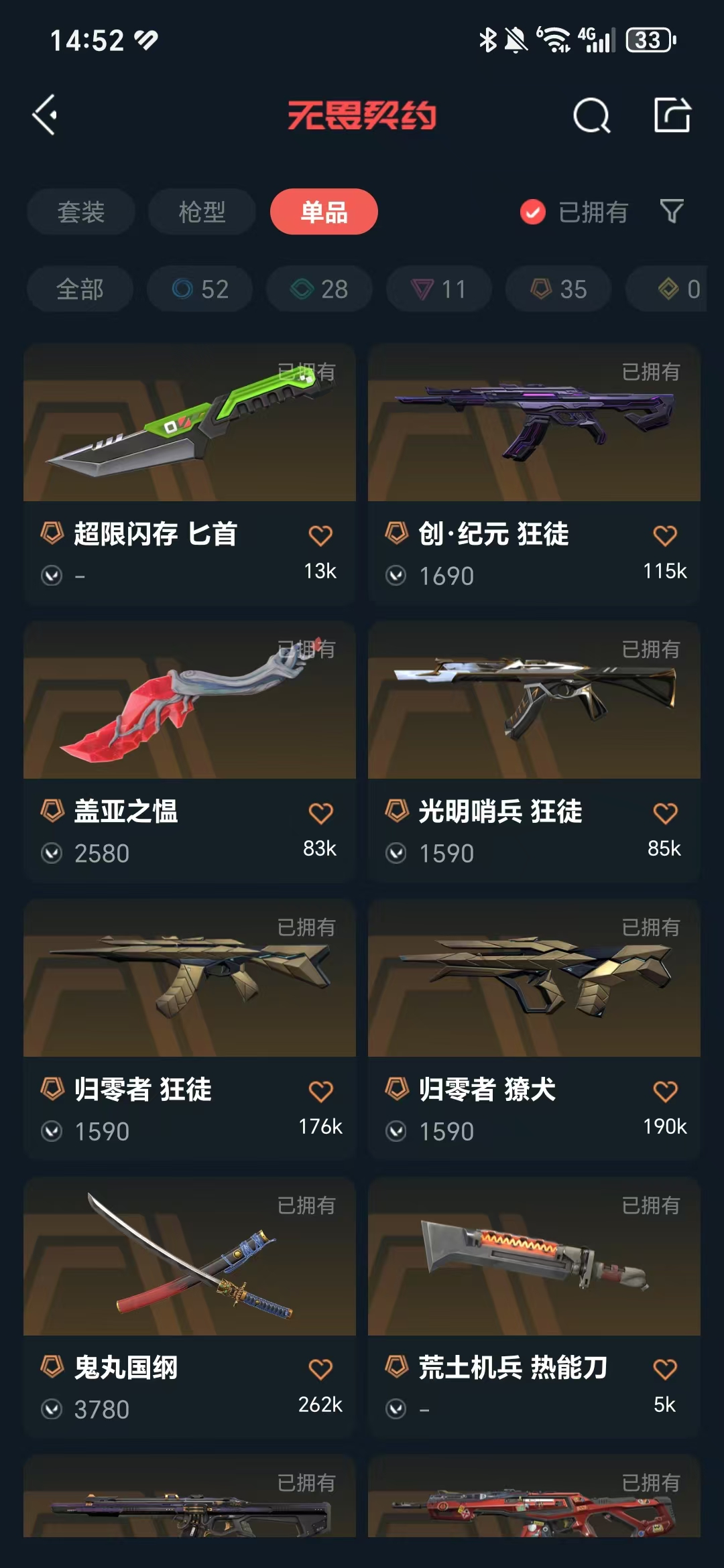724x1568 pixels.
Task: Favorite the 光明哨兵 狂徒 skin
Action: pyautogui.click(x=665, y=813)
